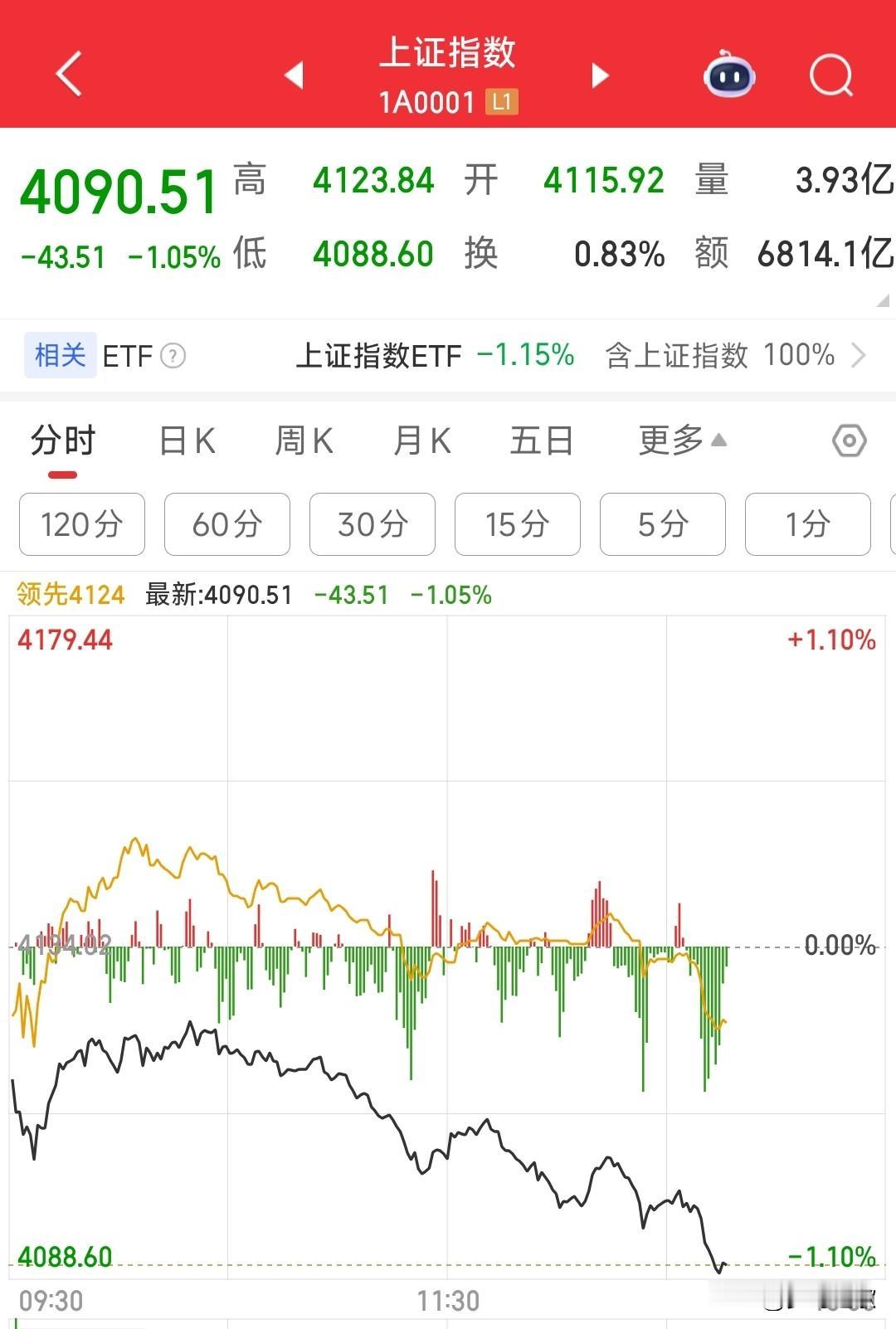The image size is (896, 1329).
Task: Click the back arrow to exit this stock page
Action: coord(69,73)
